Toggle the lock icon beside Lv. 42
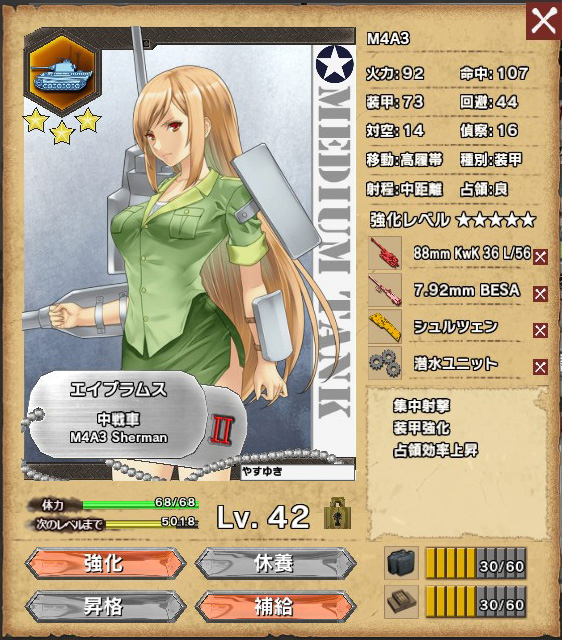 coord(337,513)
